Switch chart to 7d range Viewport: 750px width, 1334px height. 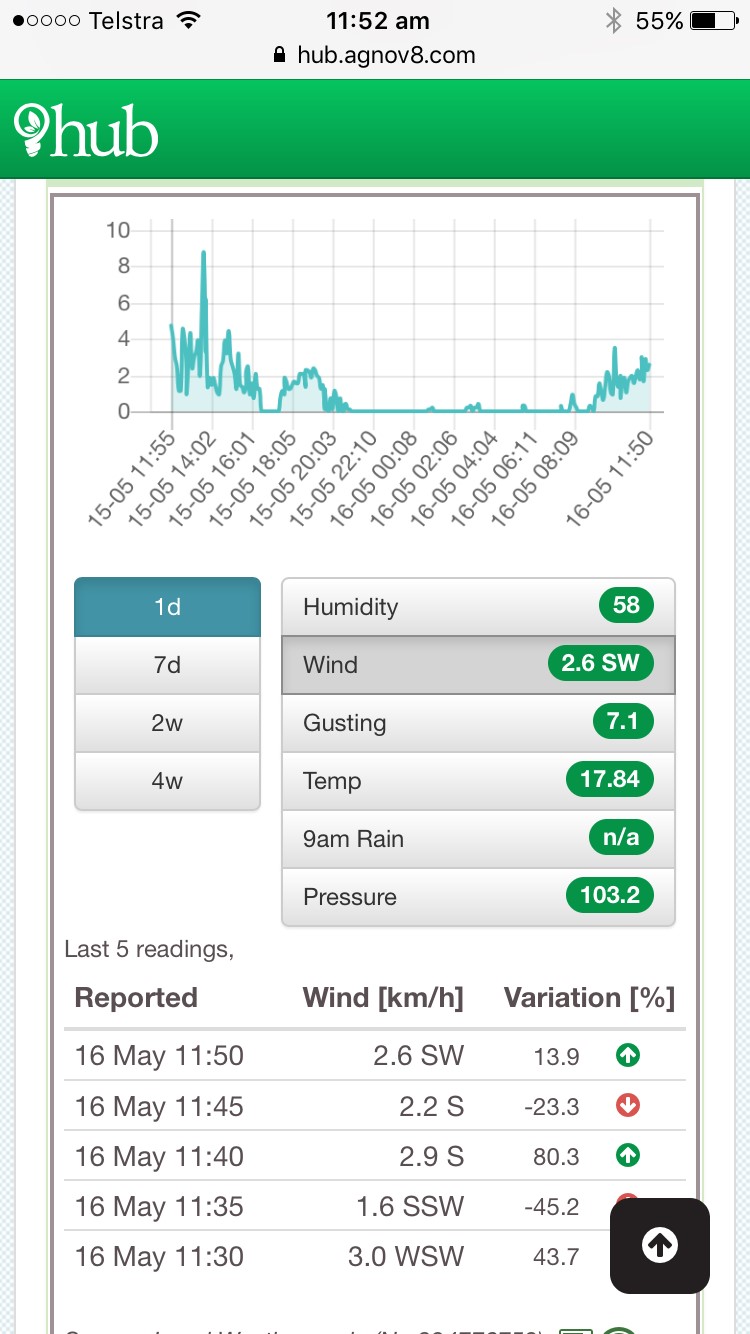coord(167,665)
